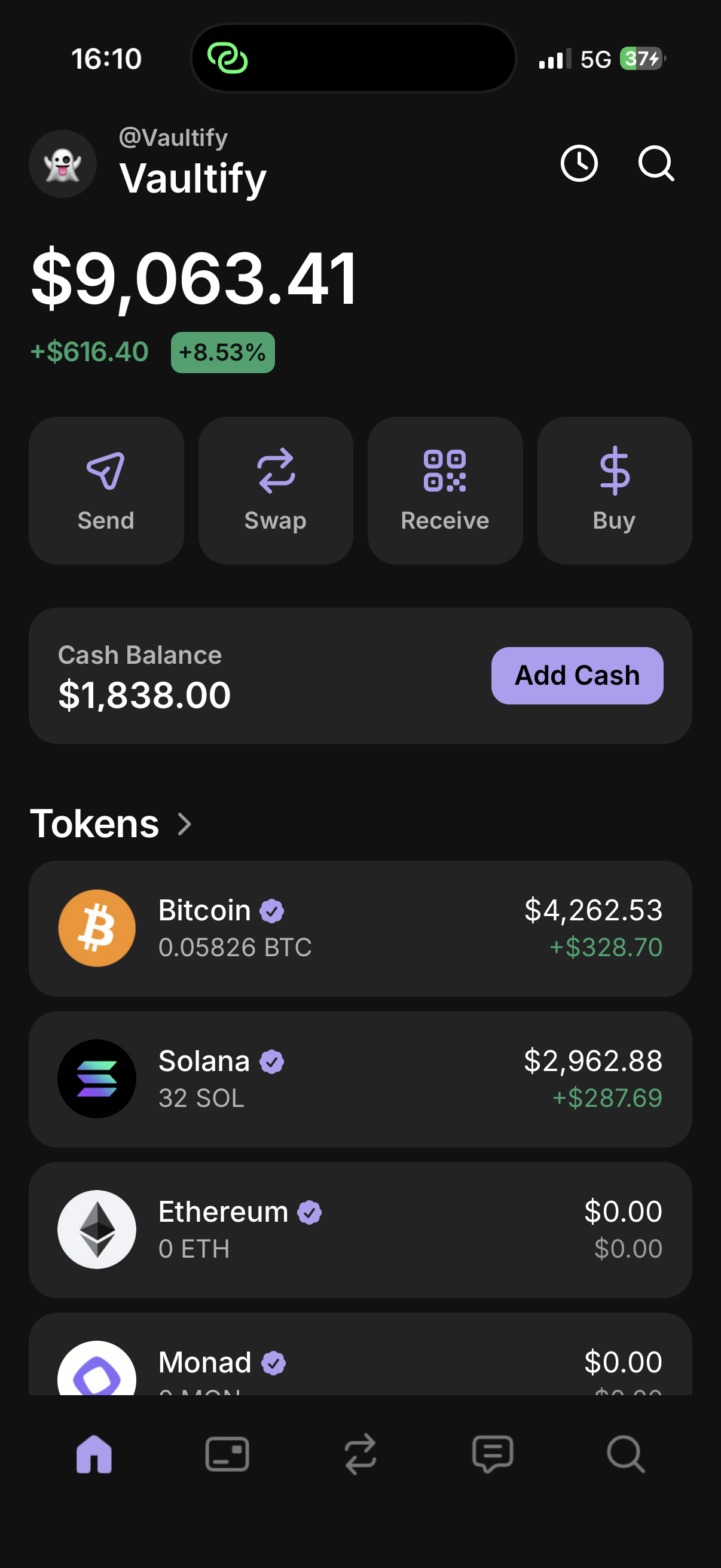Screen dimensions: 721x1568
Task: Open account options via @Vaultify username
Action: click(172, 138)
